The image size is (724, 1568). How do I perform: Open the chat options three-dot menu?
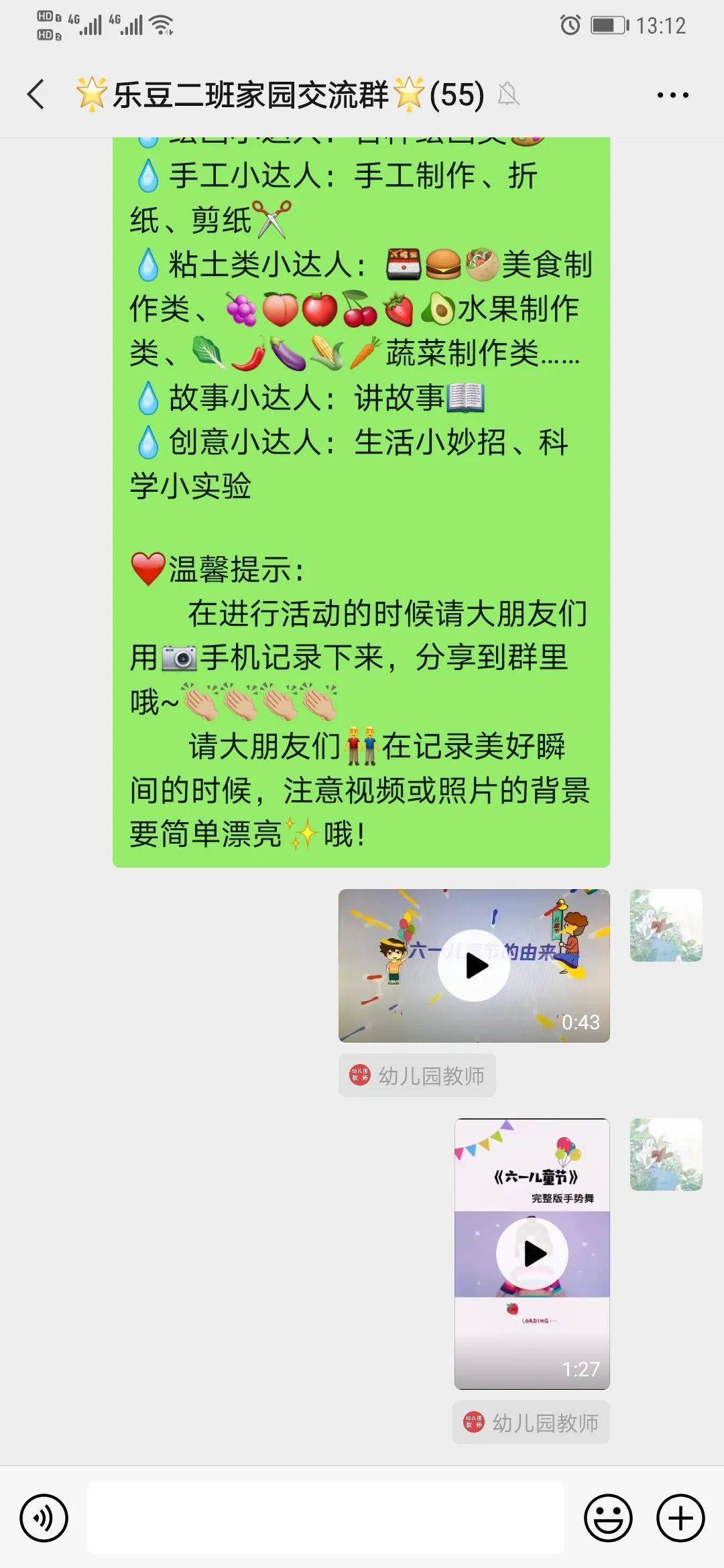[x=672, y=95]
